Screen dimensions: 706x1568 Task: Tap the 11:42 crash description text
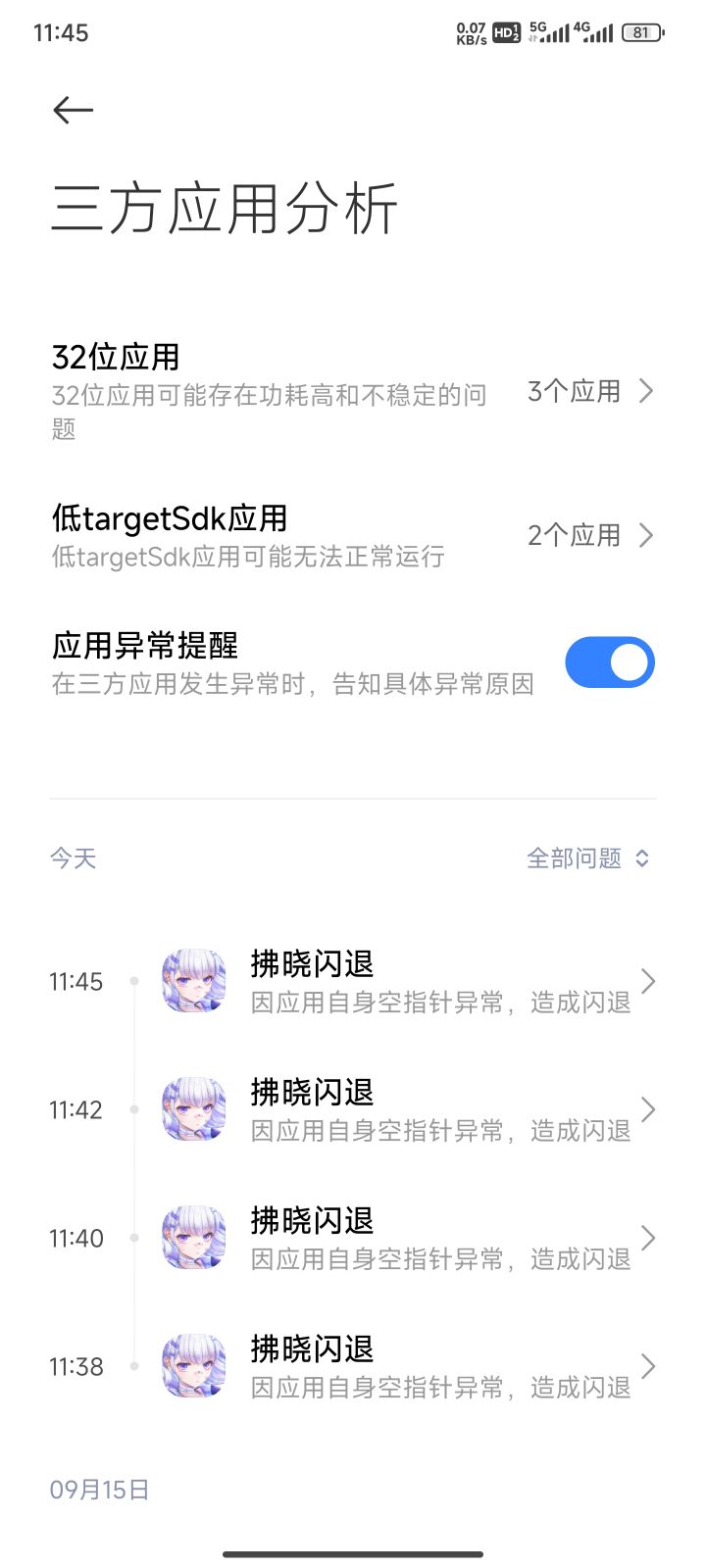click(x=440, y=1131)
